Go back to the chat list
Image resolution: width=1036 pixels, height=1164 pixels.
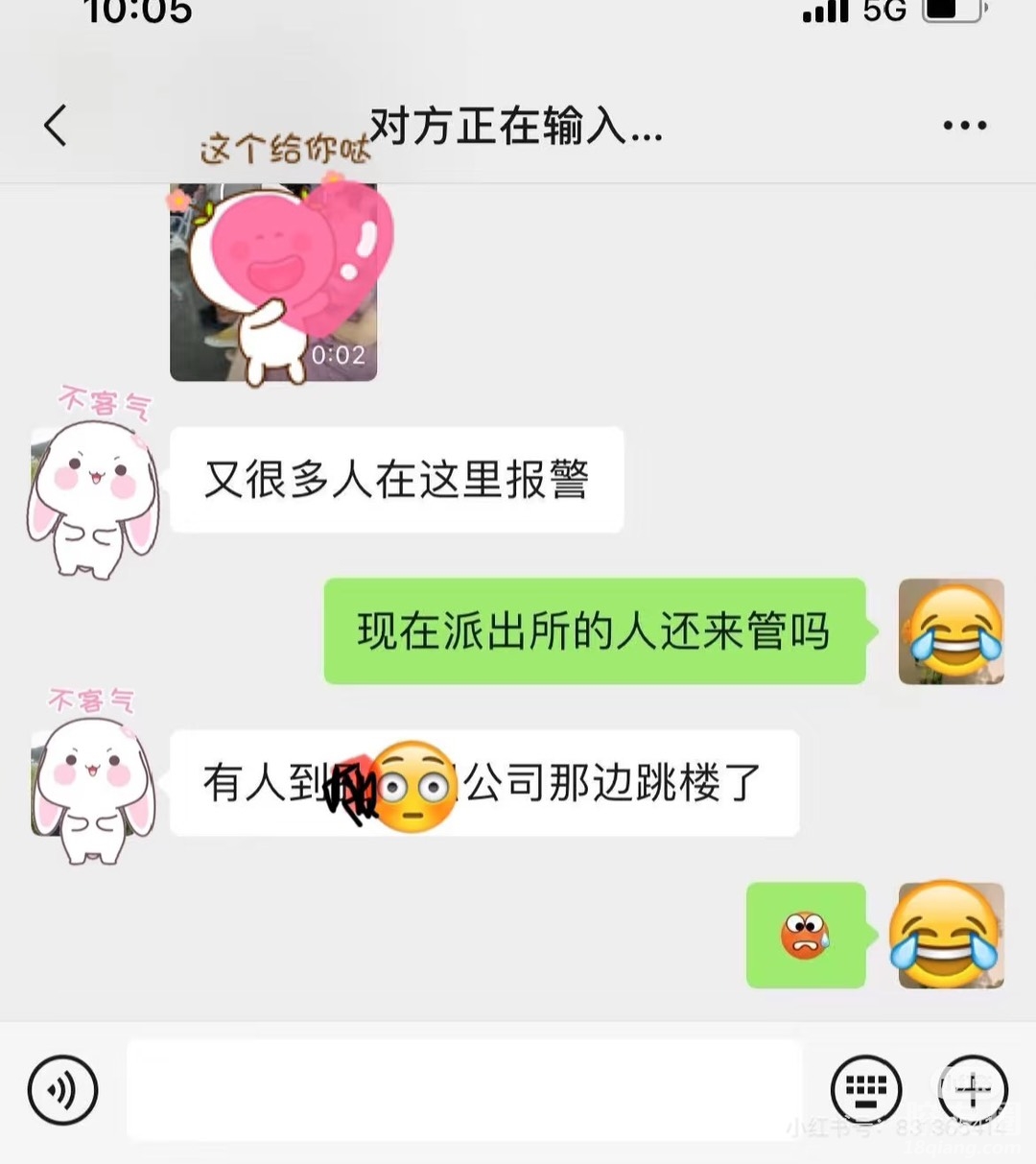point(56,126)
